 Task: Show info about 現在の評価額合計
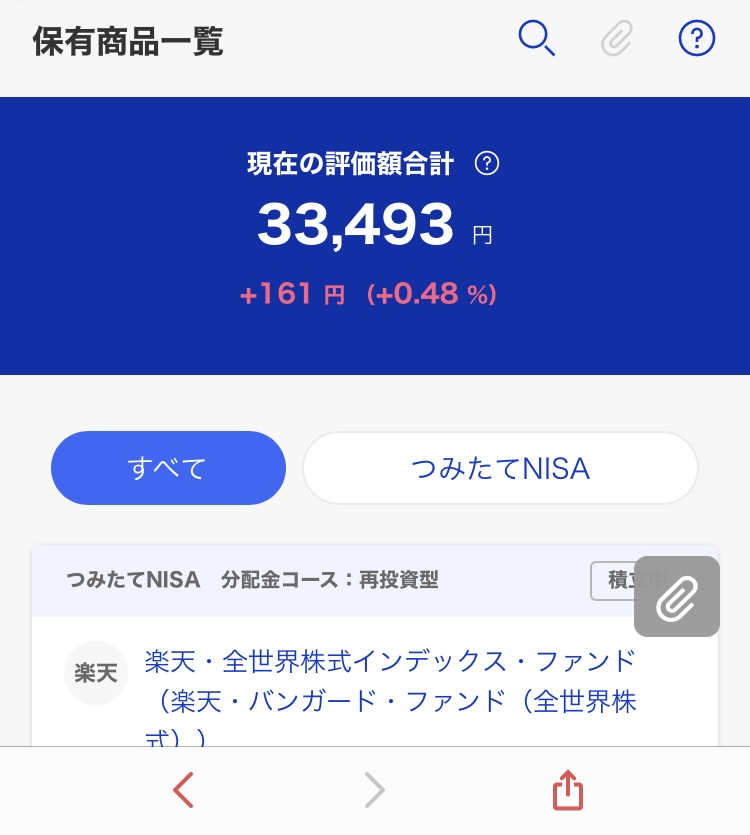[487, 164]
